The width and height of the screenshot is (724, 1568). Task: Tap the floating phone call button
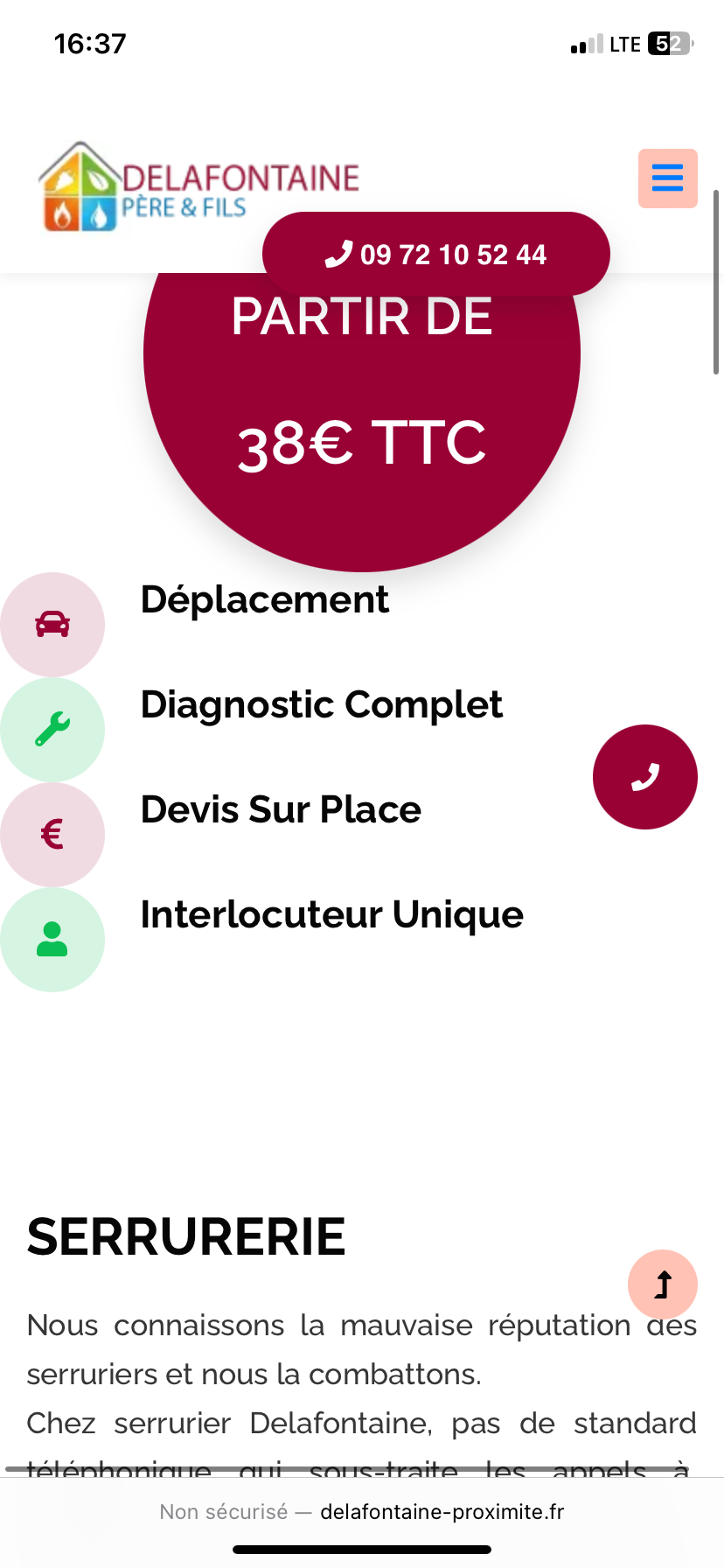tap(645, 777)
